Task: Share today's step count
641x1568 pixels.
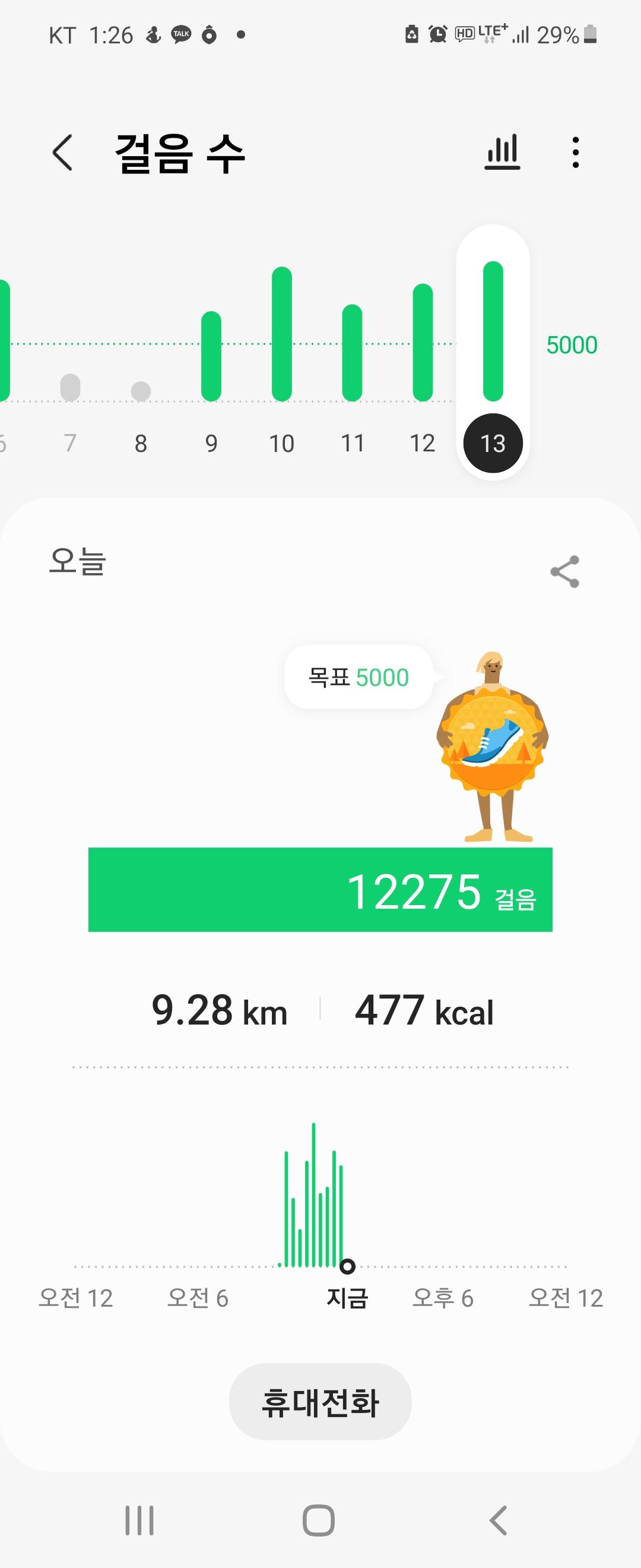Action: pos(564,571)
